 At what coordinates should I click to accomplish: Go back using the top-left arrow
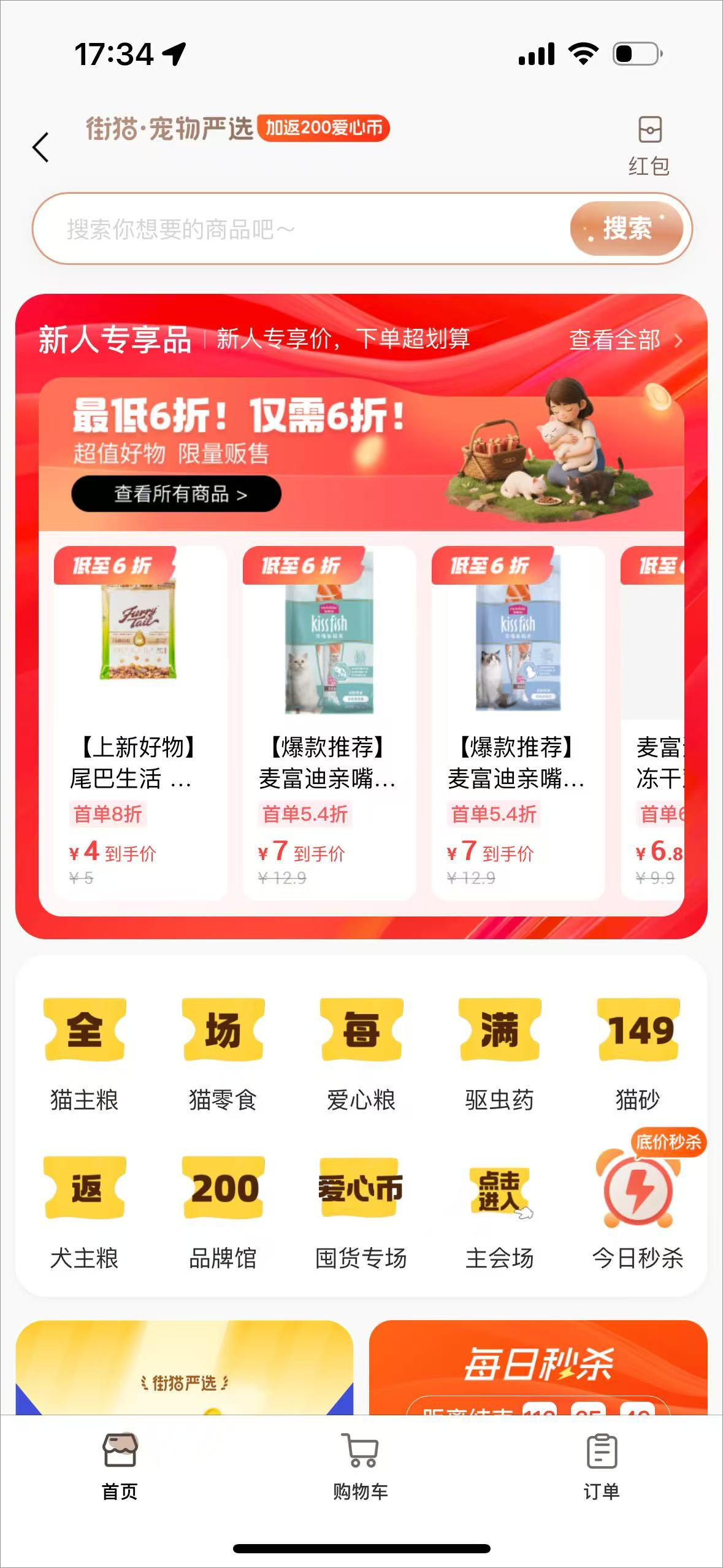(x=40, y=148)
